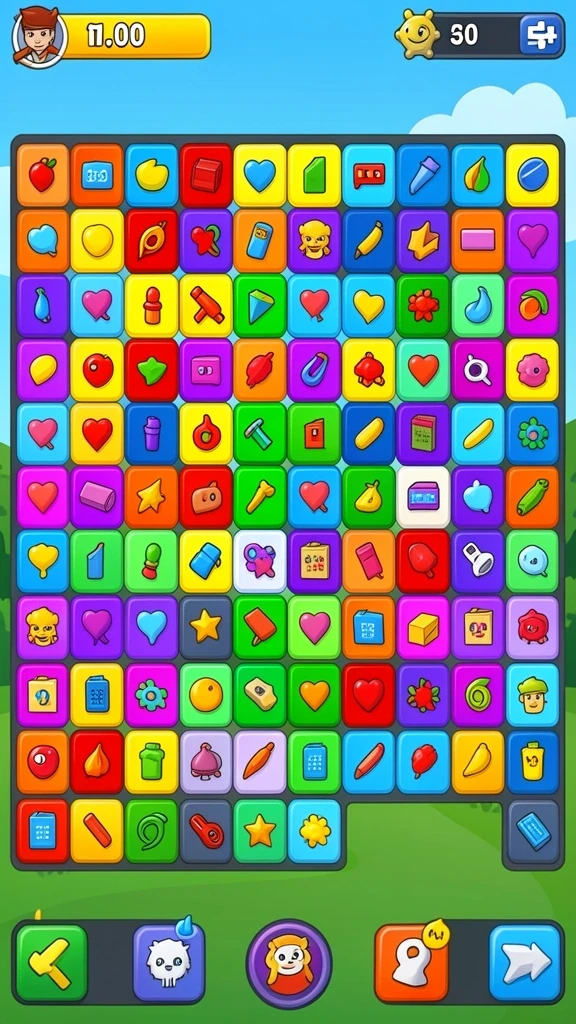Viewport: 576px width, 1024px height.
Task: Tap the blue arrow button
Action: click(525, 963)
